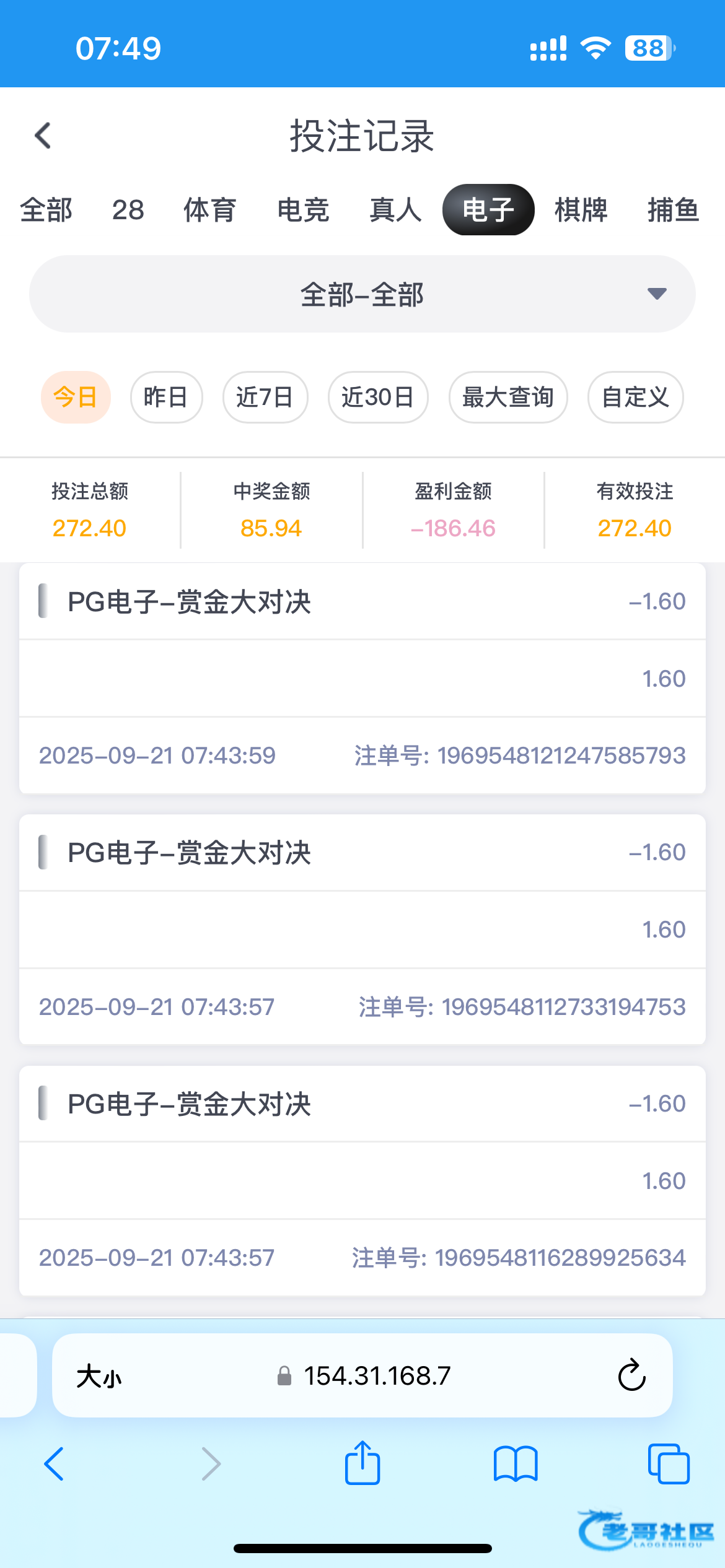Open the 电竞 tab

tap(303, 210)
